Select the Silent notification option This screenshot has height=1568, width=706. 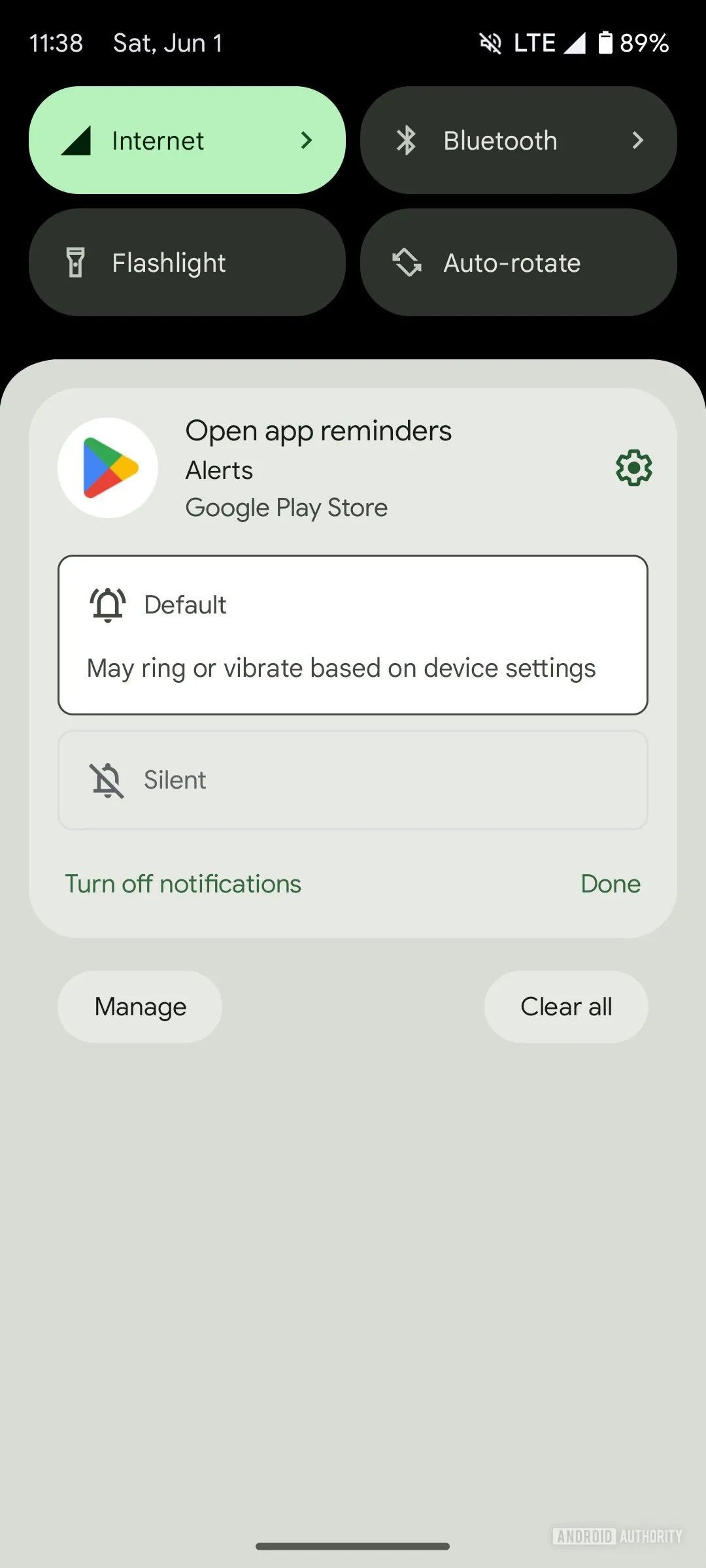click(353, 779)
